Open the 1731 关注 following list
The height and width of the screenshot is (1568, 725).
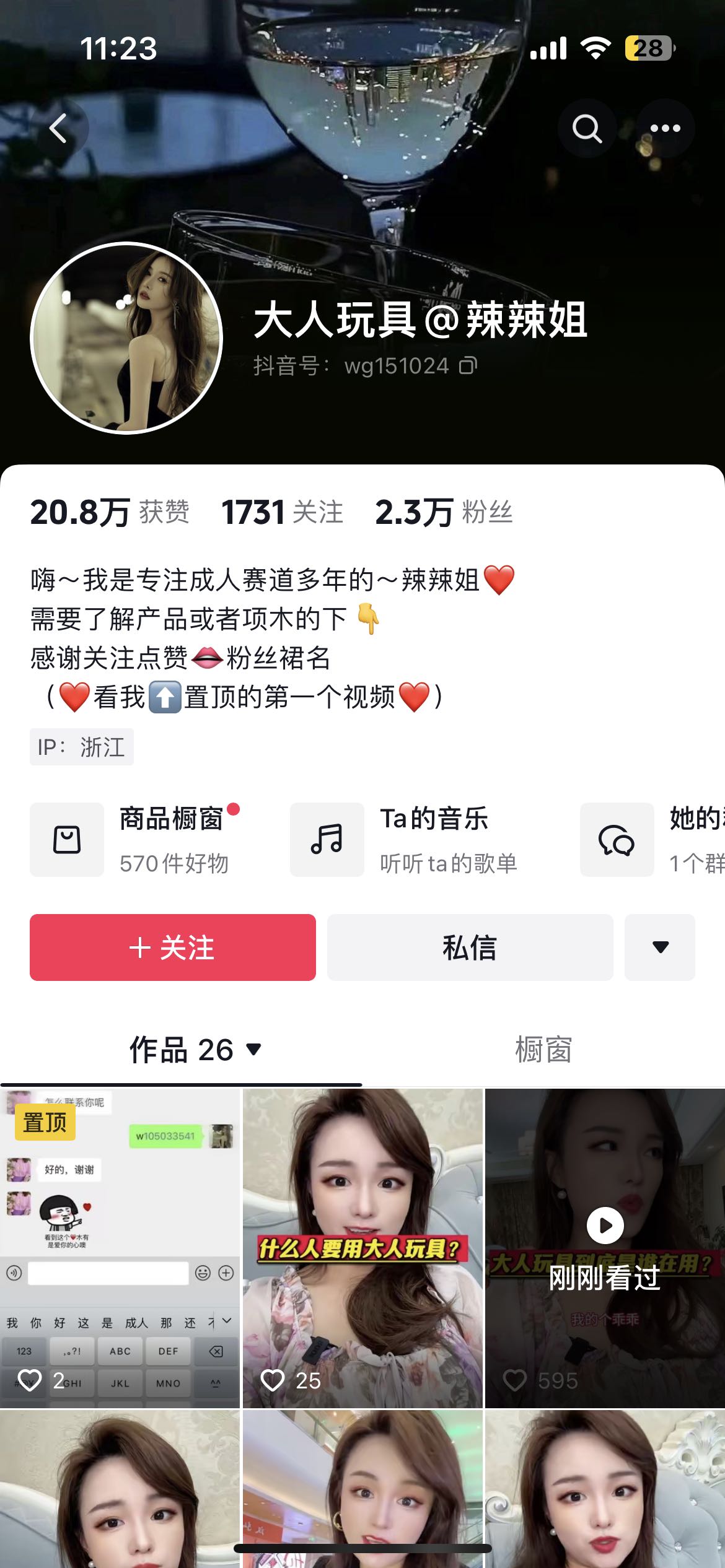pos(282,512)
